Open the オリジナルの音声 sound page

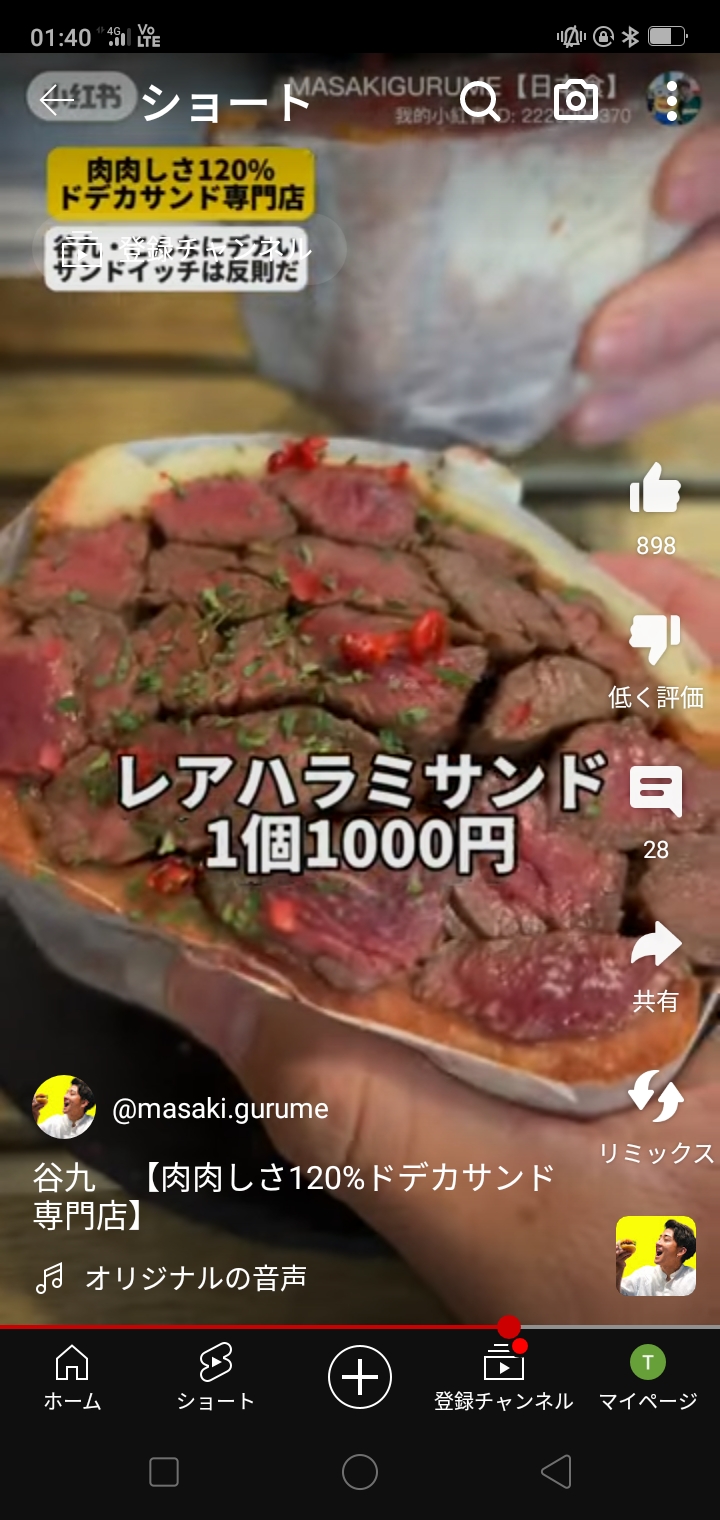coord(195,1278)
